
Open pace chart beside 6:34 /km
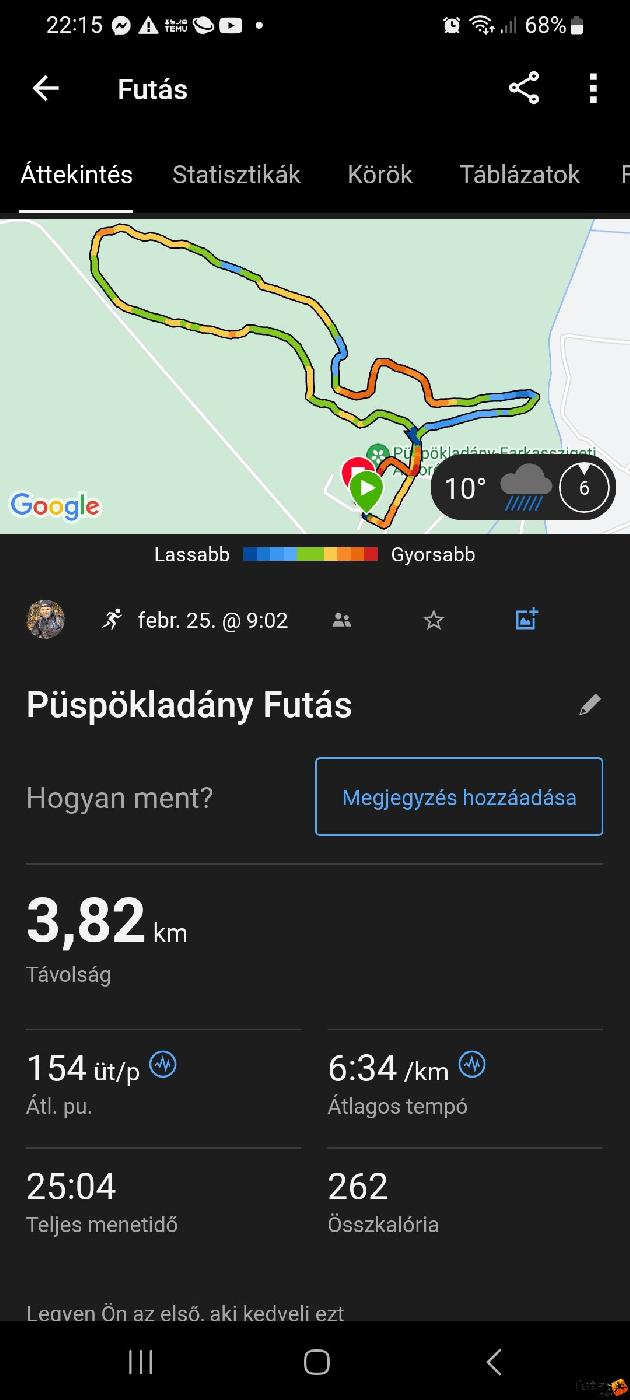click(x=472, y=1065)
